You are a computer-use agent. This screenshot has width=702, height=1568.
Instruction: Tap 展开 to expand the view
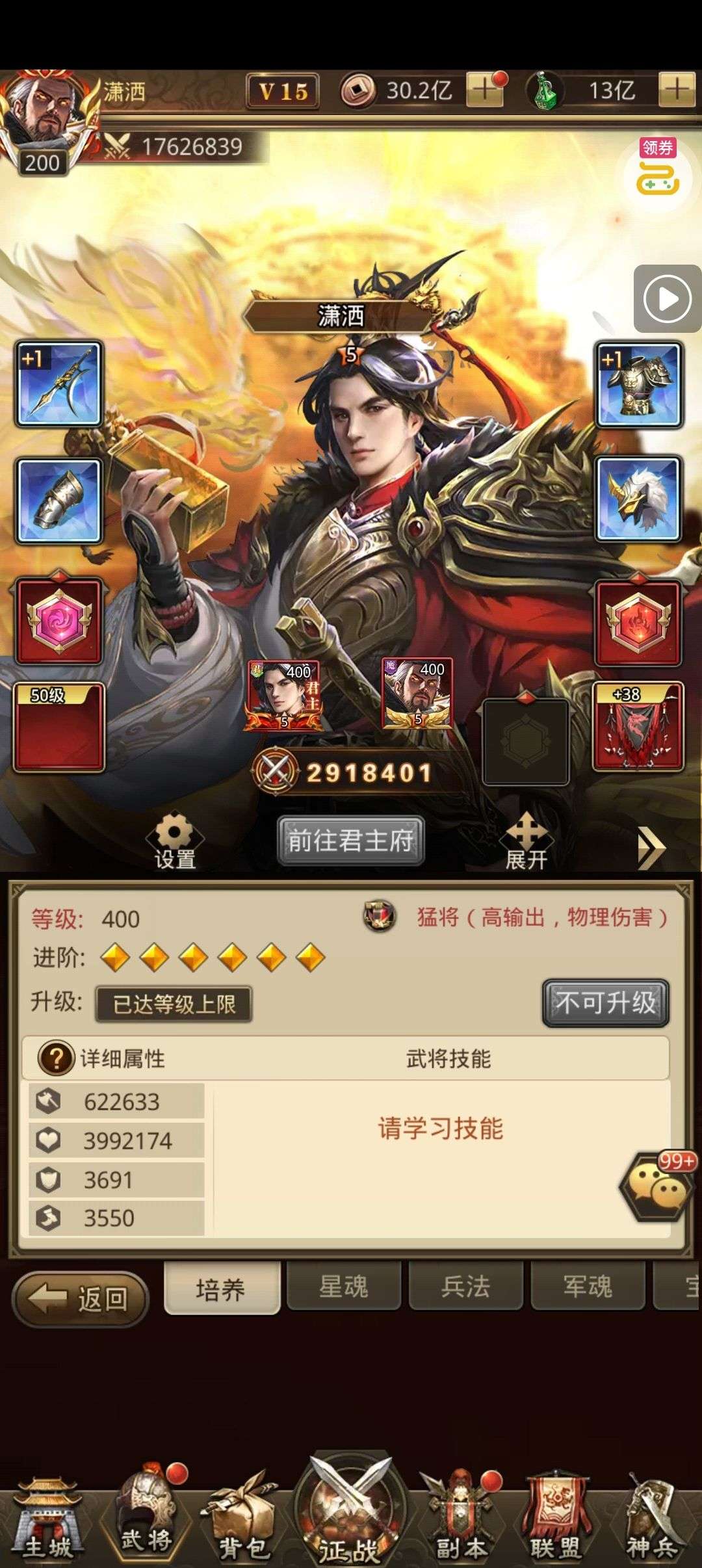(526, 842)
